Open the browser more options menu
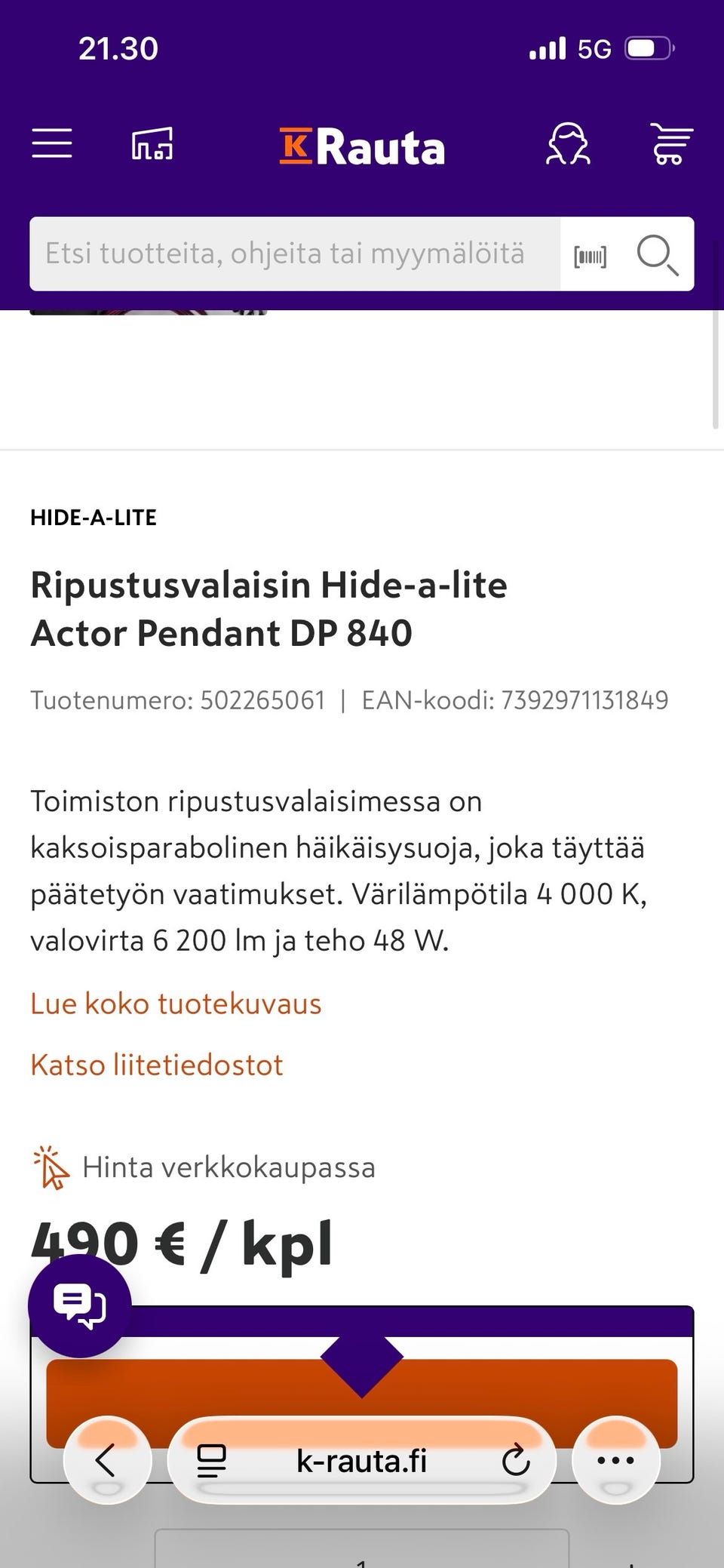This screenshot has width=724, height=1568. point(616,1460)
